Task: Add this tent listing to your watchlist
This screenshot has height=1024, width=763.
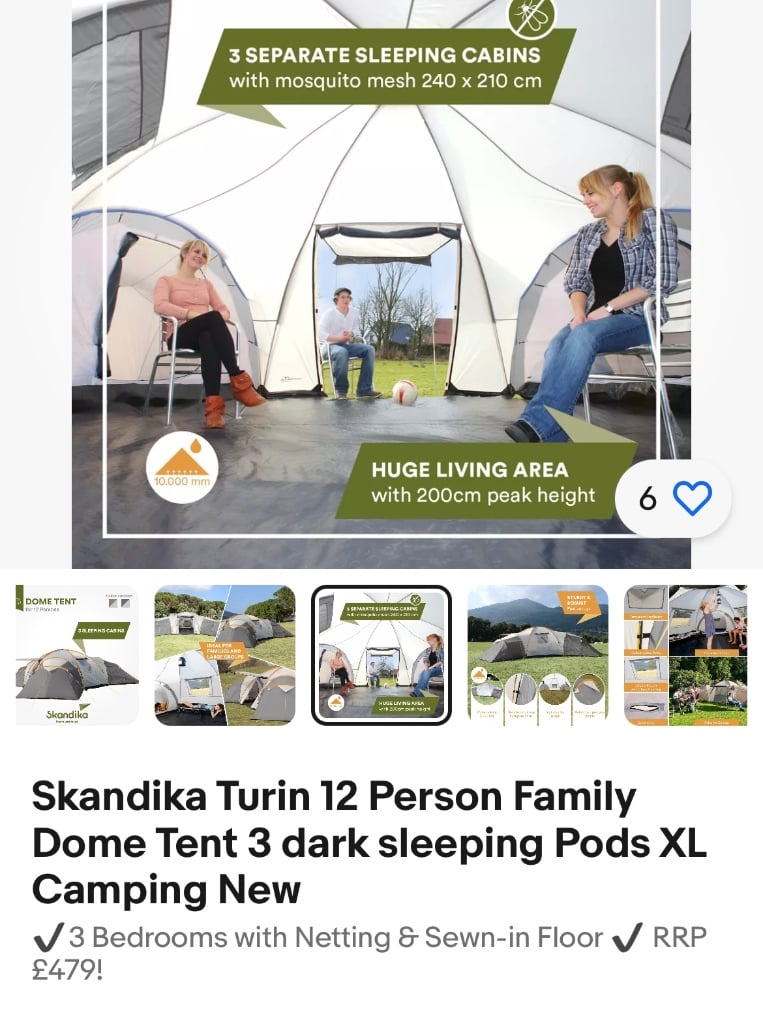Action: click(x=691, y=498)
